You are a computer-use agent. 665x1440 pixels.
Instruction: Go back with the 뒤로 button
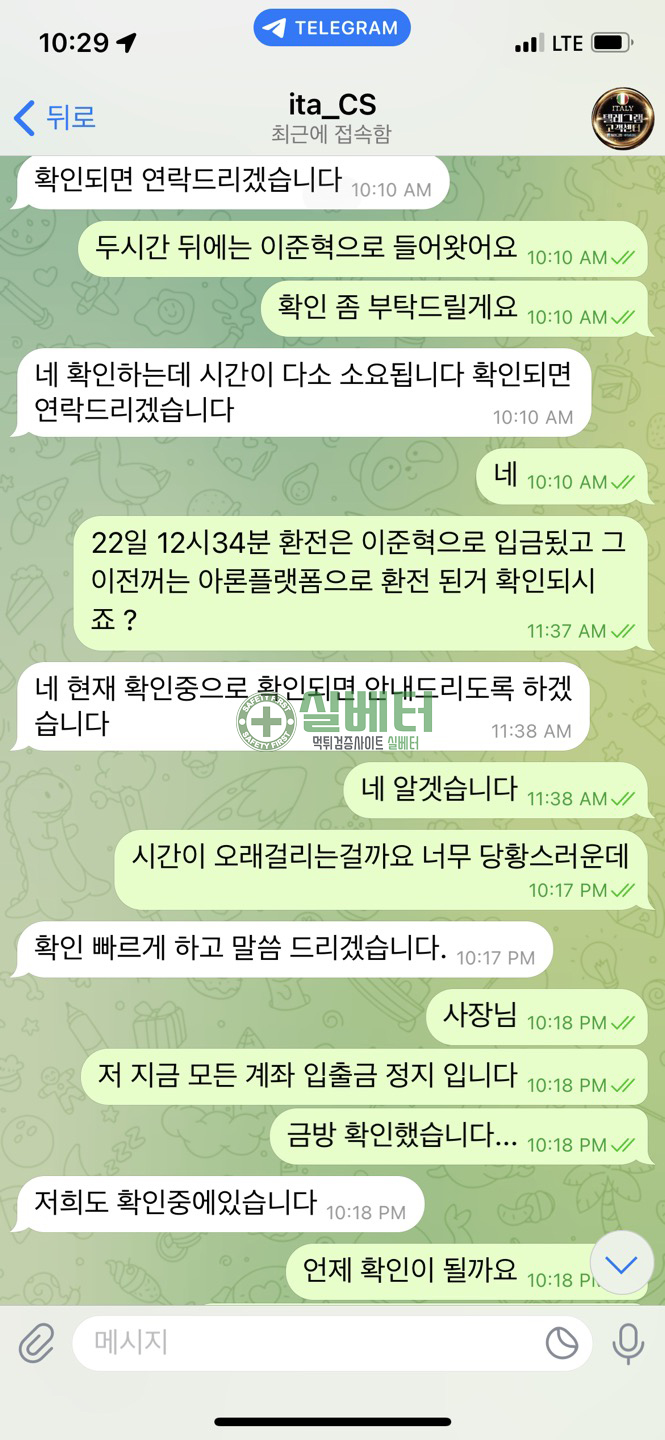coord(55,117)
